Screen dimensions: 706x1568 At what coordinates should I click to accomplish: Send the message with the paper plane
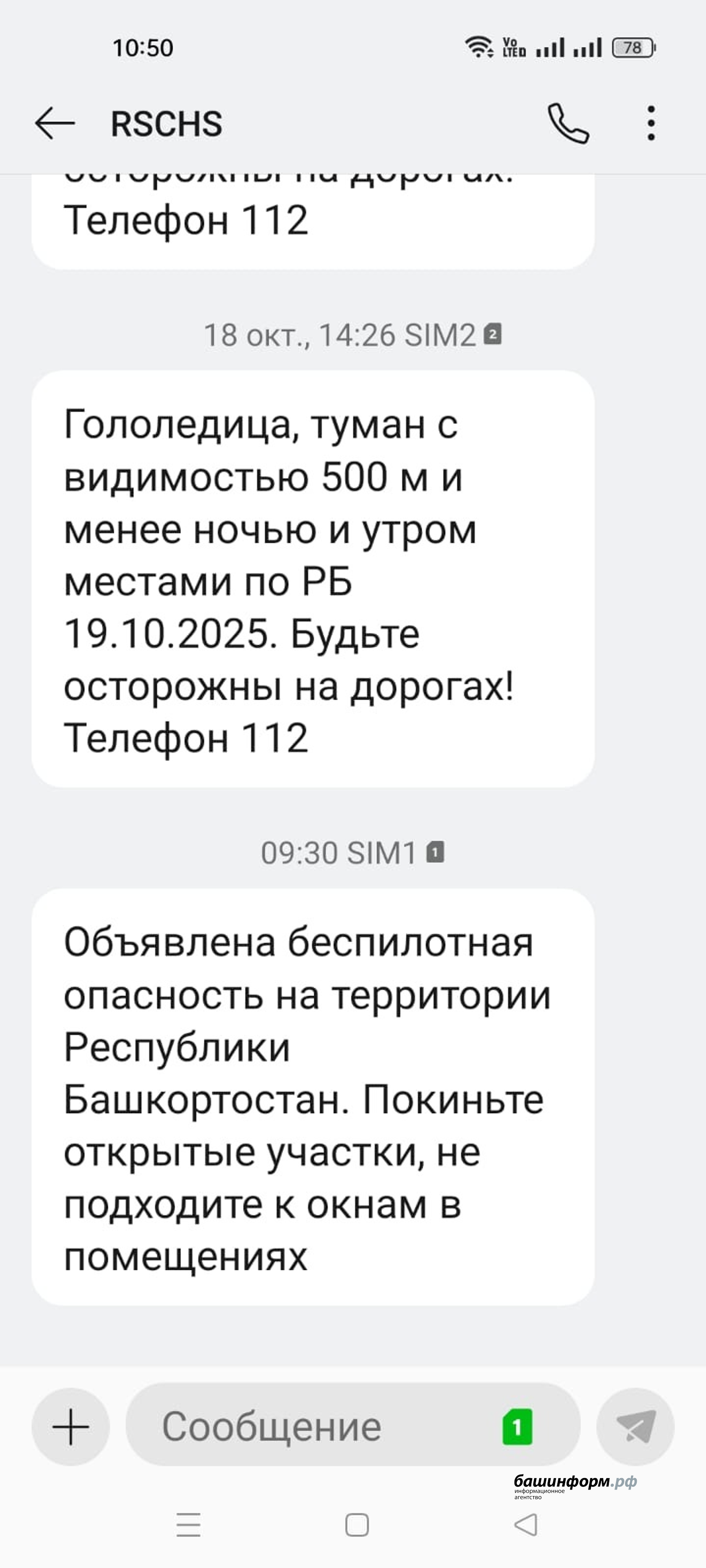point(635,1426)
